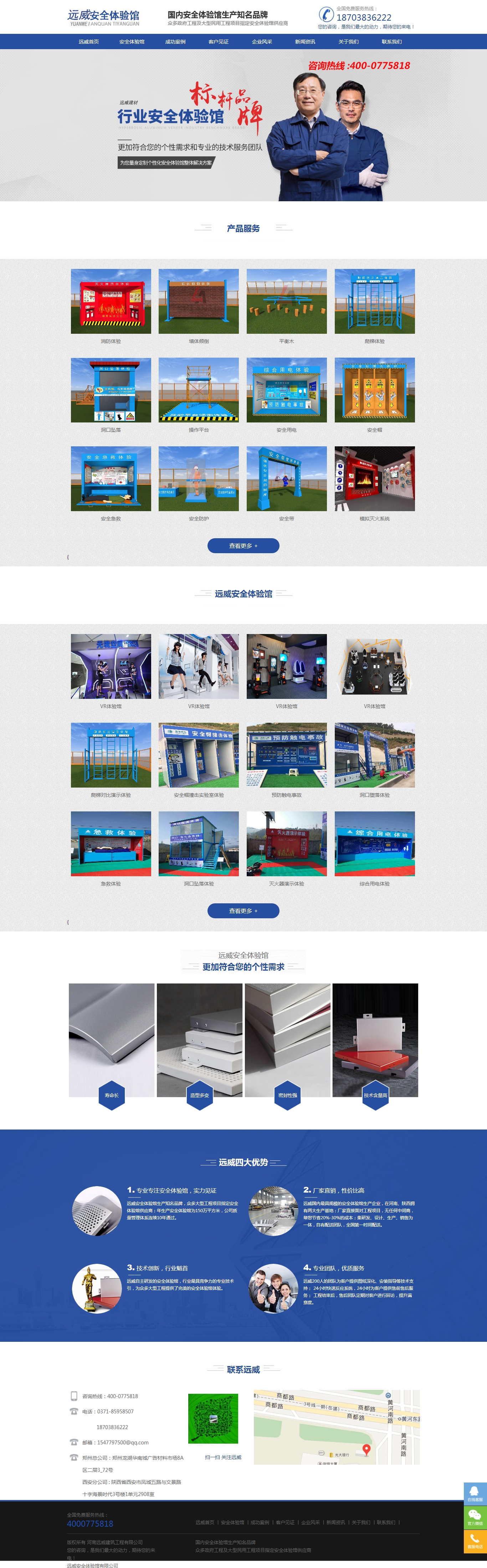
Task: Switch to 企业风采 in the top navigation
Action: [x=261, y=42]
